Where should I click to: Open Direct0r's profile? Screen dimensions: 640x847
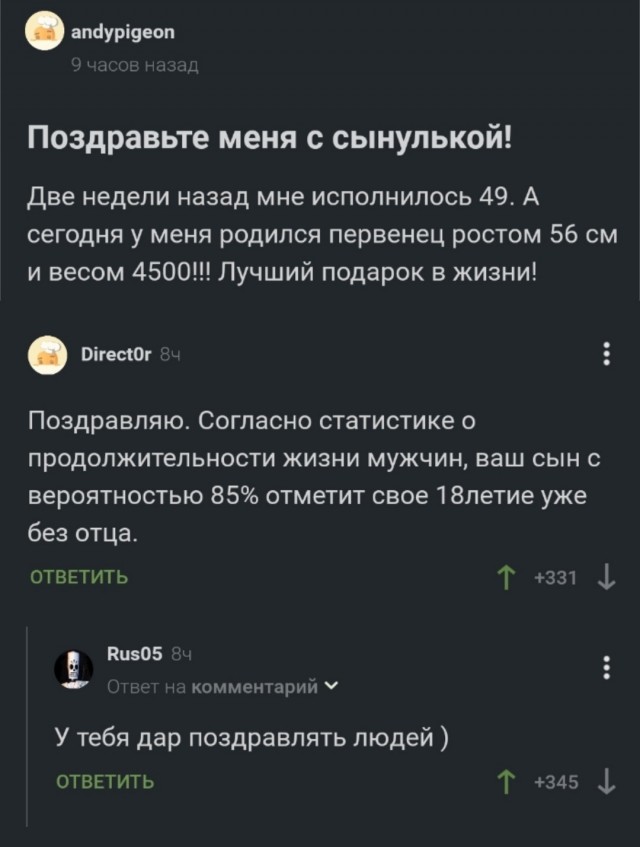coord(114,355)
